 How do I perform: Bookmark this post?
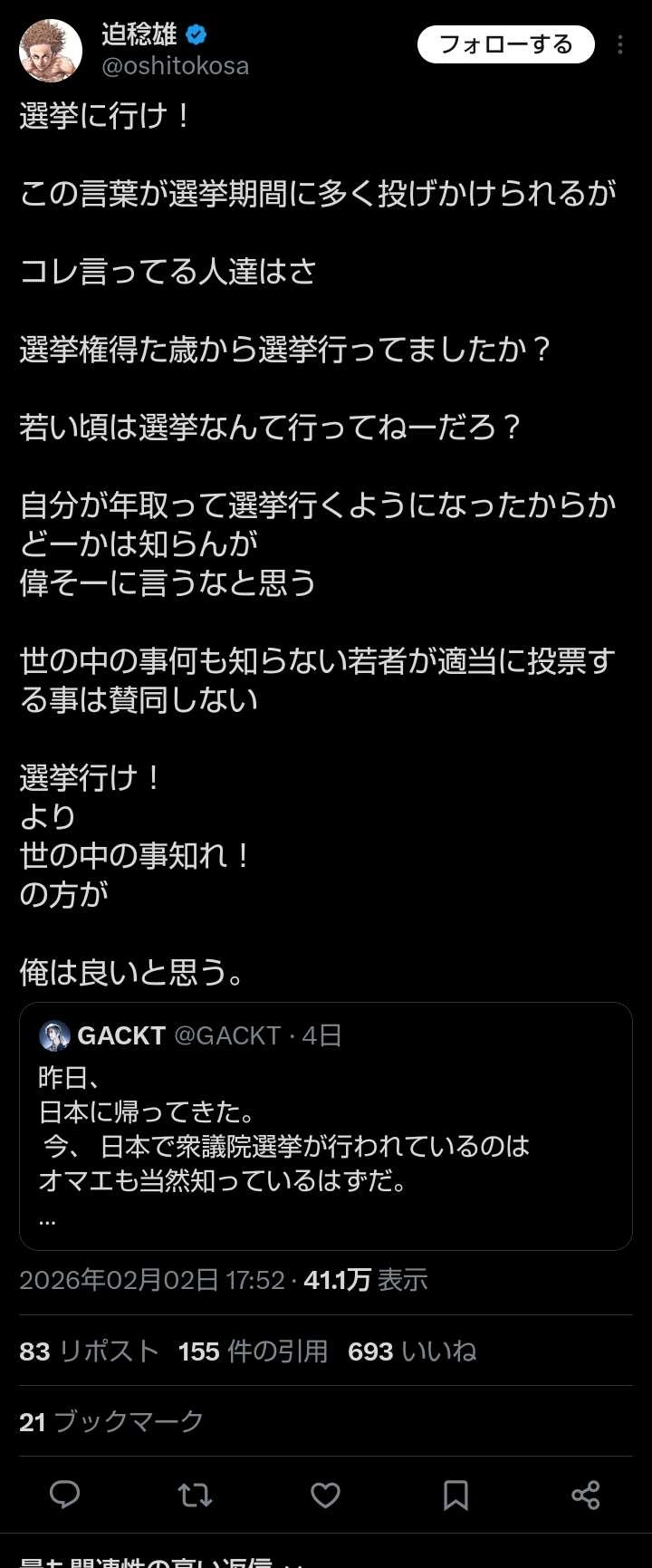[455, 1495]
